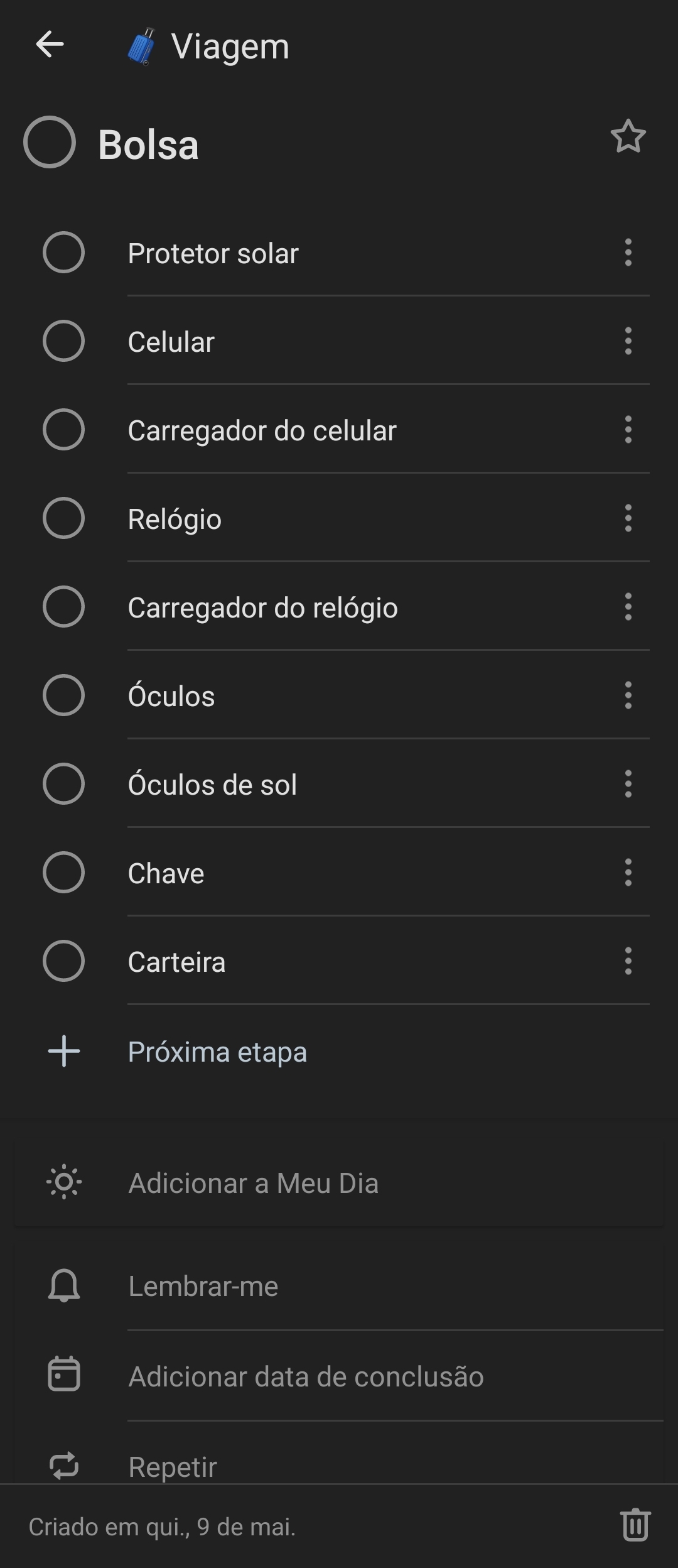
Task: Open the options menu for Relógio
Action: pos(628,519)
